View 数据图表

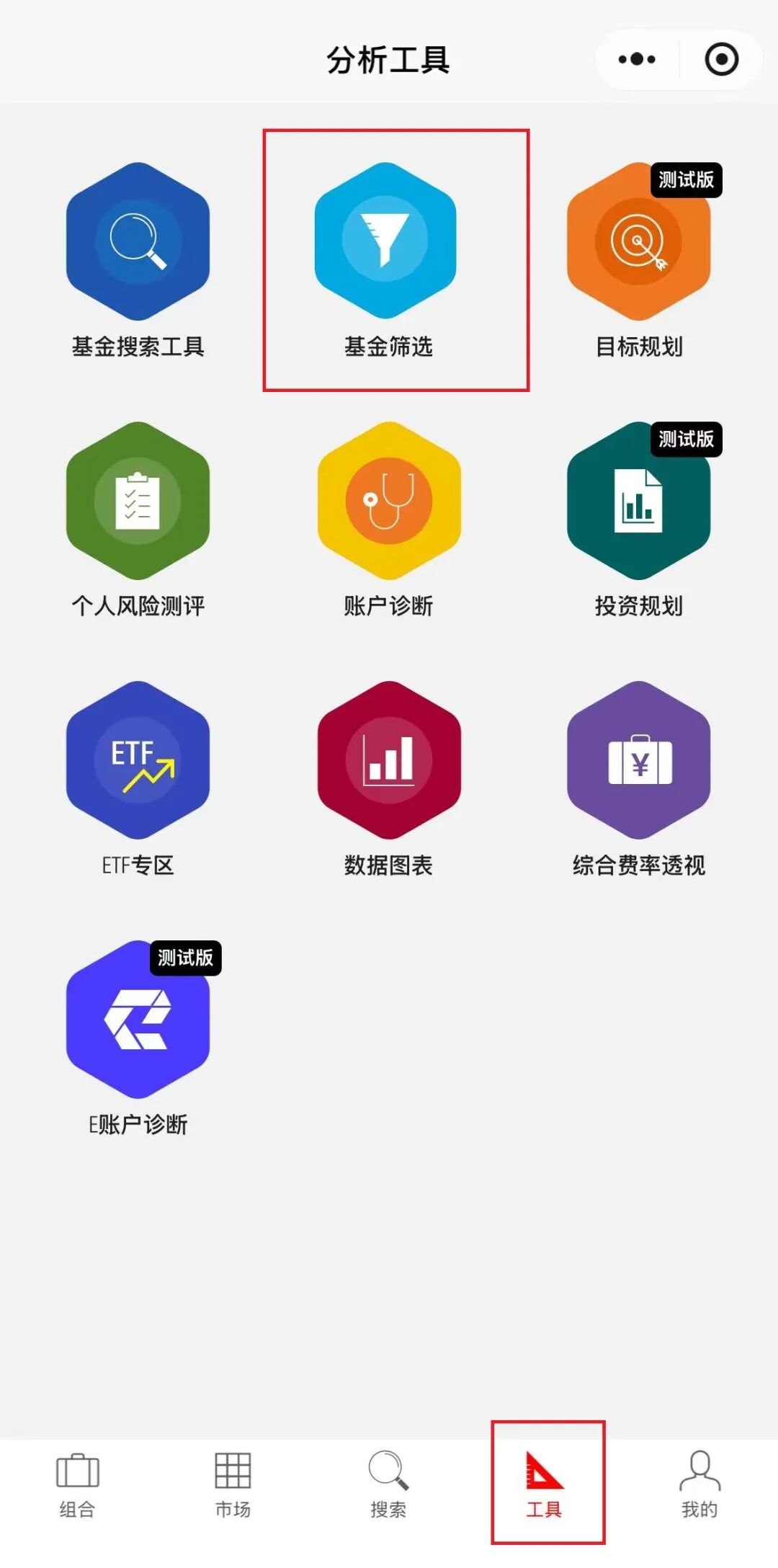pos(388,780)
